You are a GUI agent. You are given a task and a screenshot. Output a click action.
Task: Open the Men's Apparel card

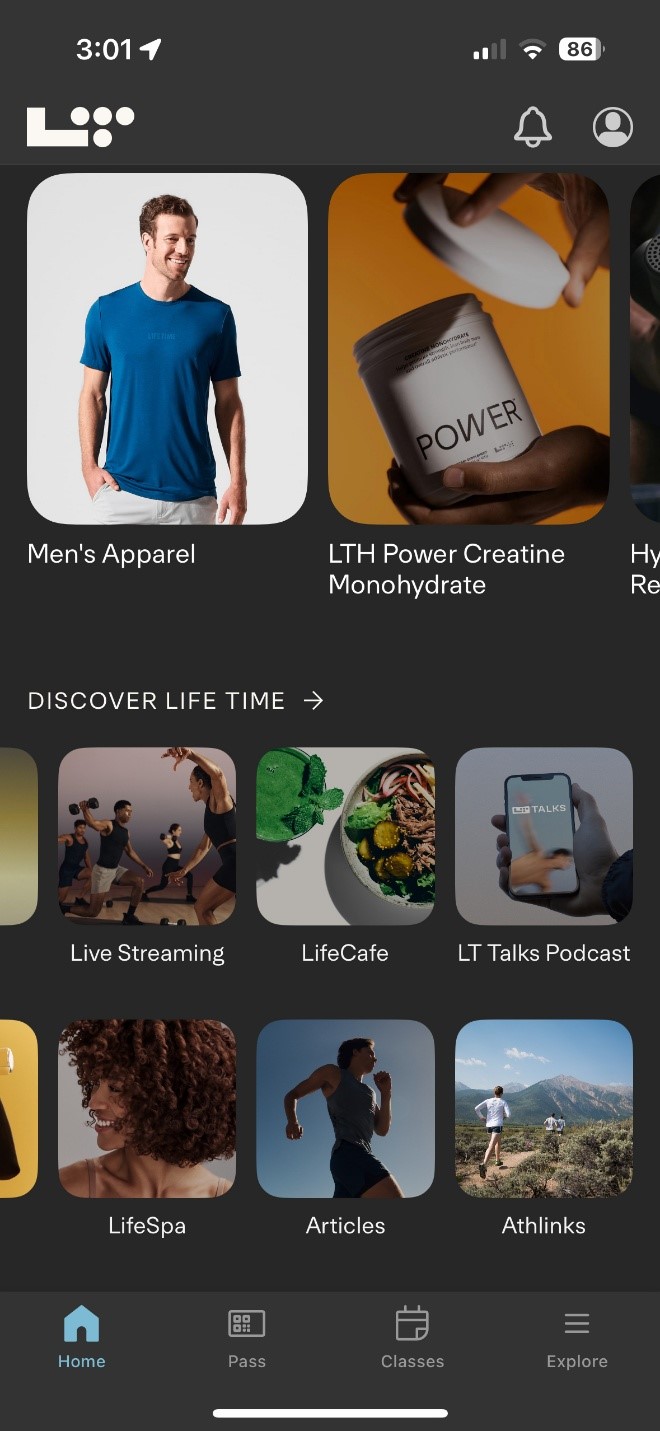click(167, 349)
